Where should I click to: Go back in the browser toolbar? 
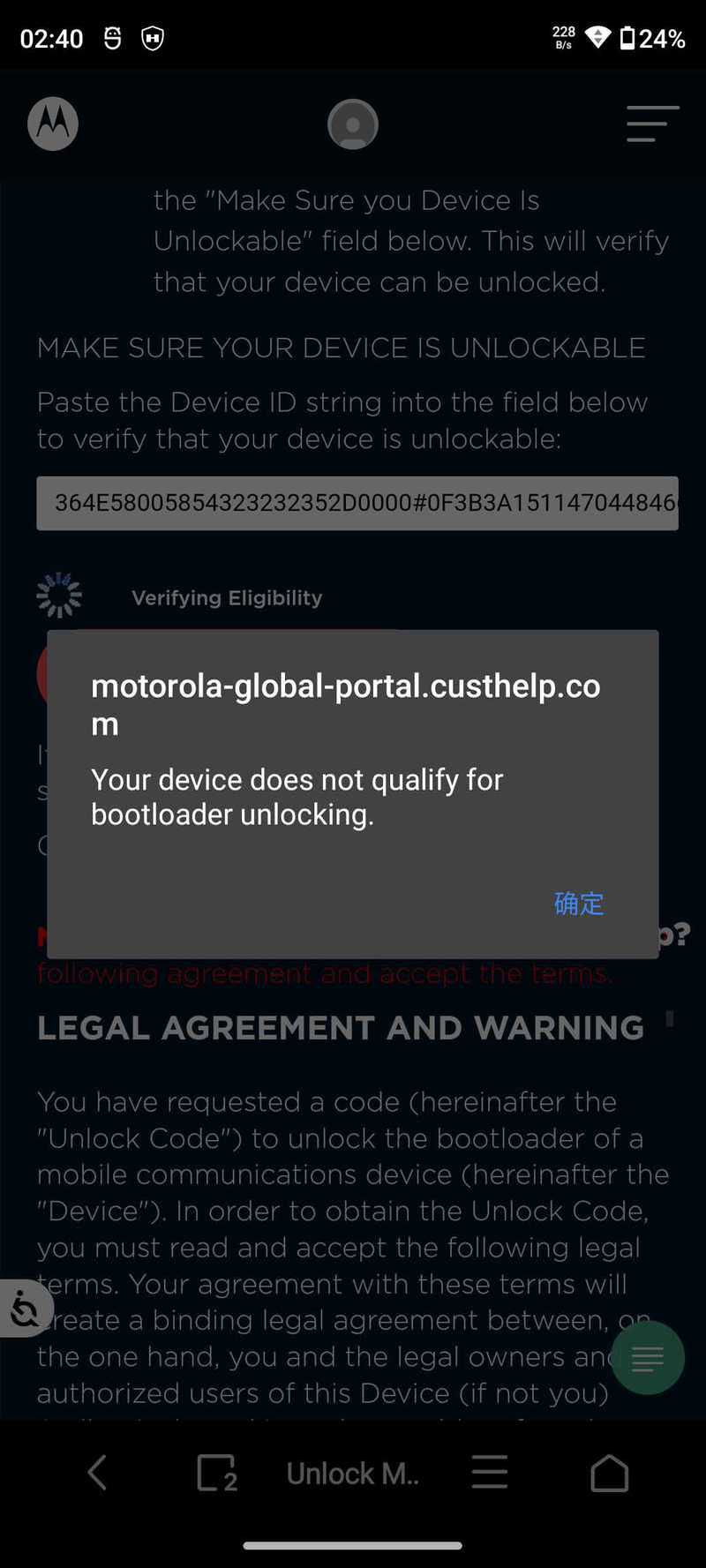tap(97, 1473)
